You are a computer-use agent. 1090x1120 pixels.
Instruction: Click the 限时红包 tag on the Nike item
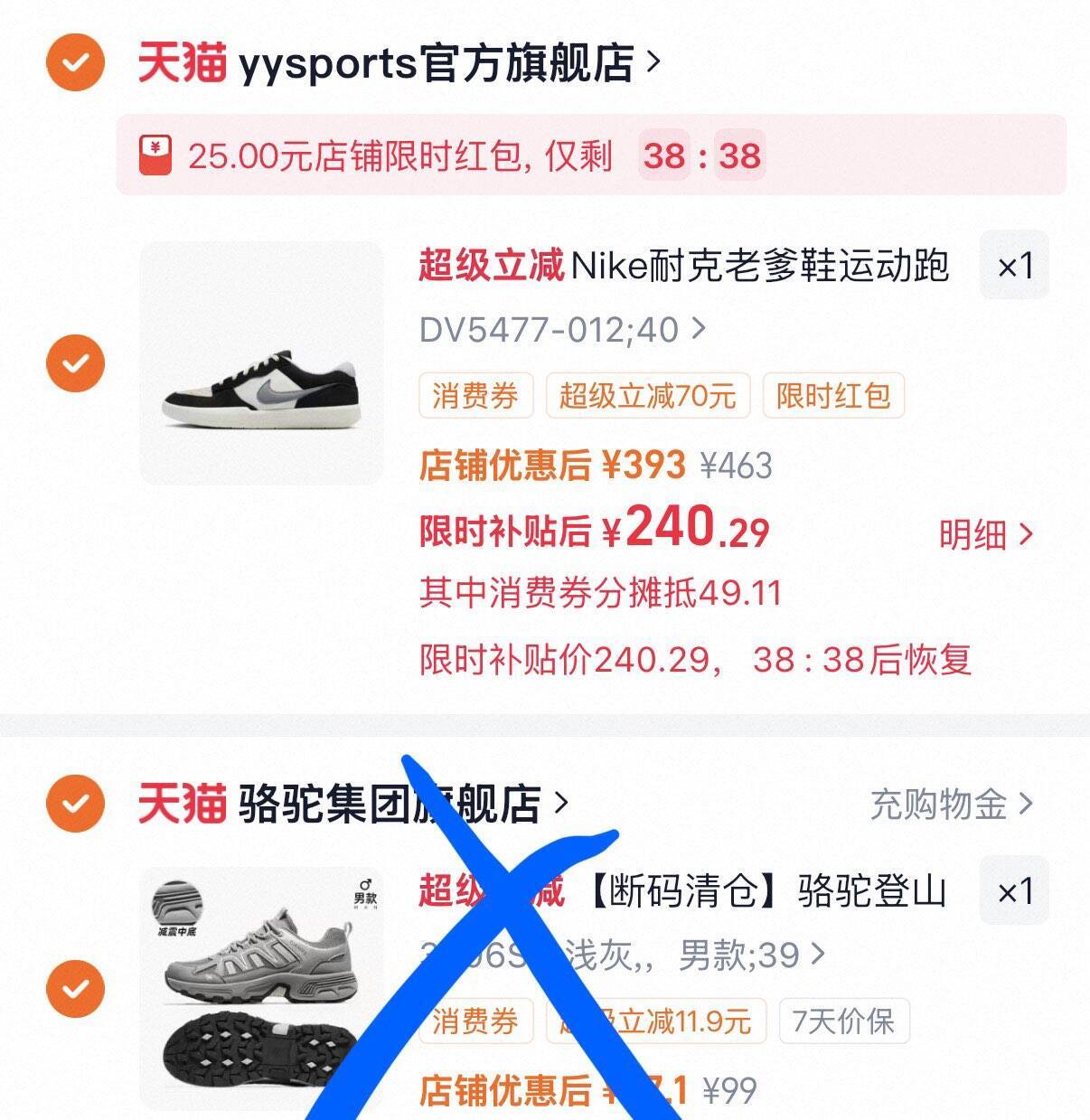click(832, 396)
